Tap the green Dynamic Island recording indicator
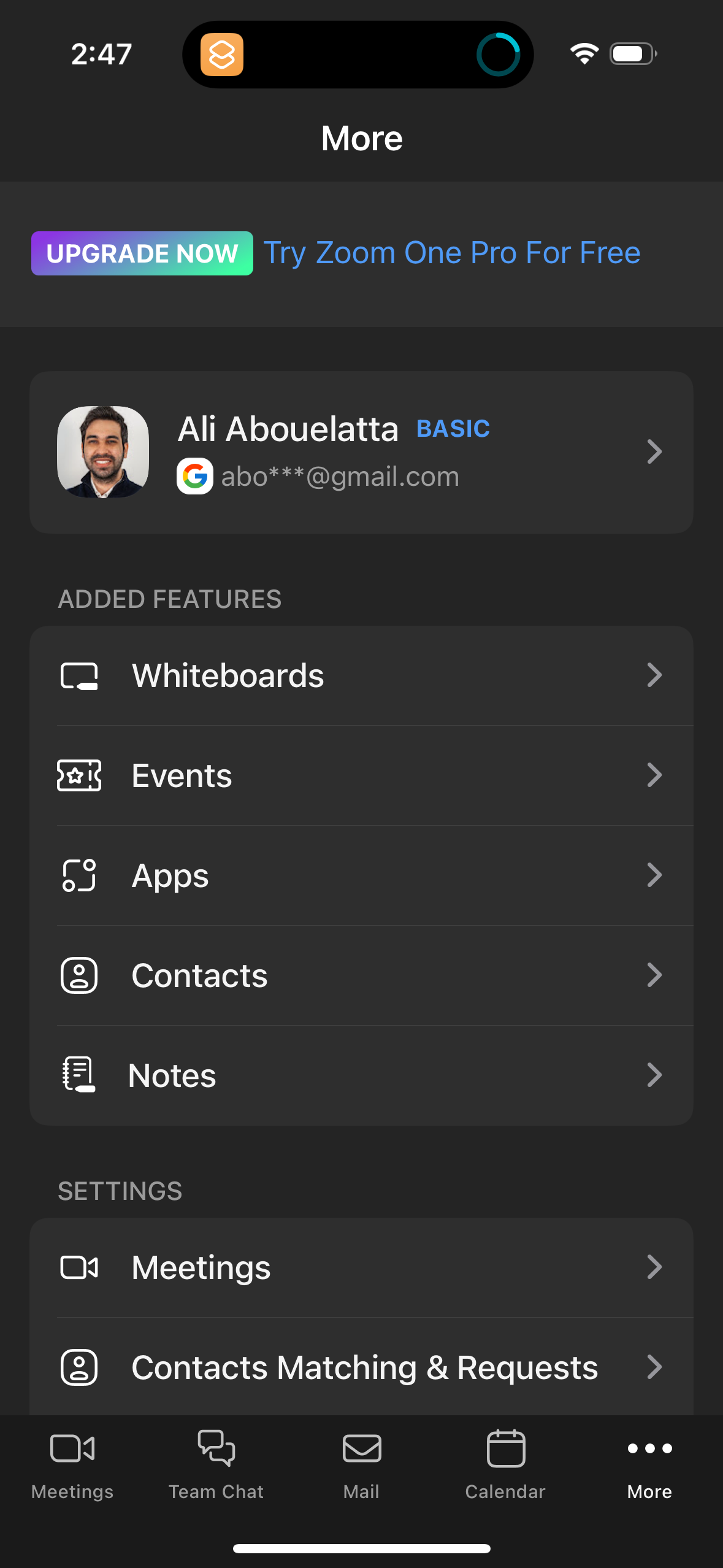Viewport: 723px width, 1568px height. 499,54
